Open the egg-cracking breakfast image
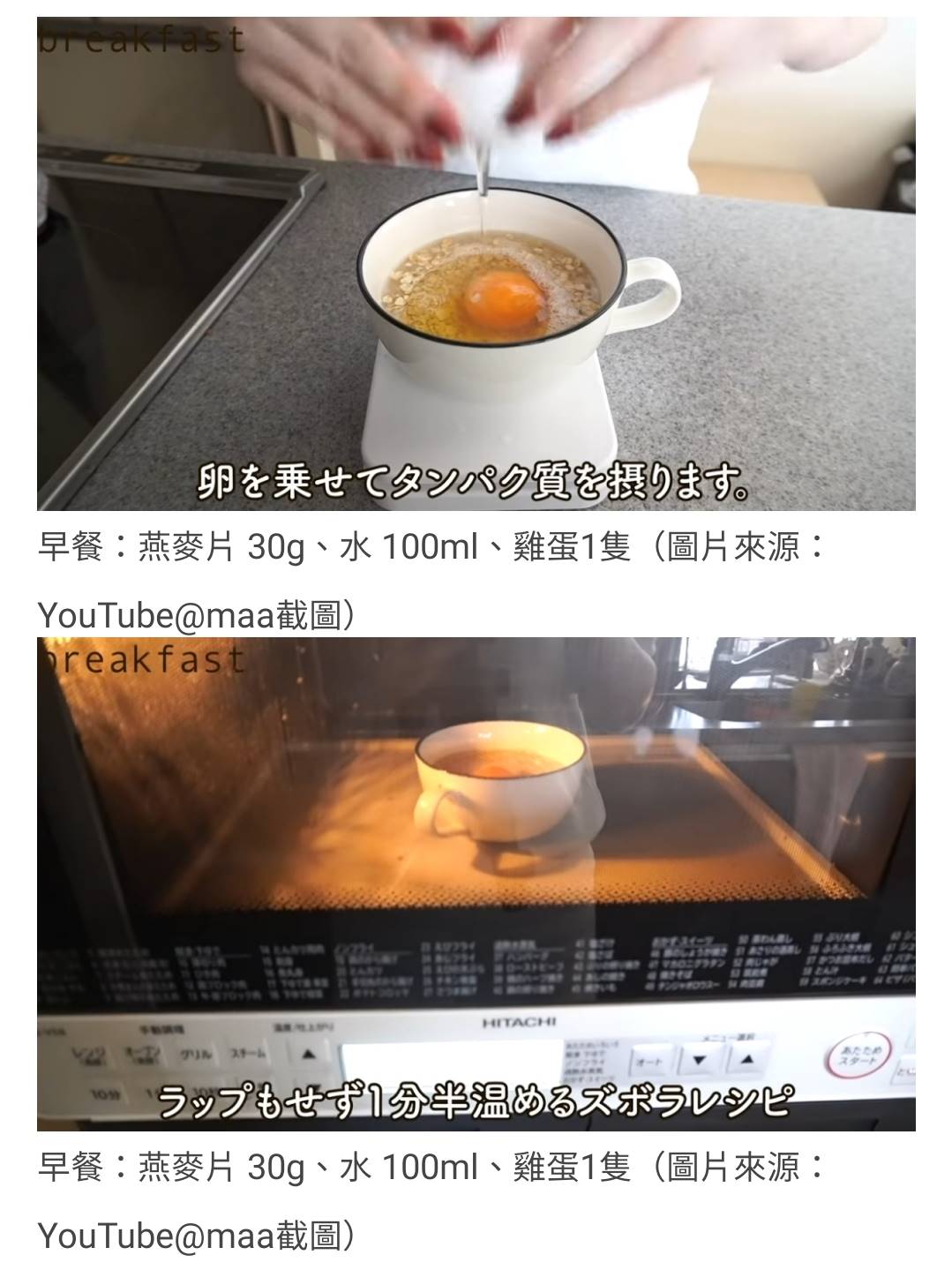Image resolution: width=952 pixels, height=1285 pixels. (476, 263)
